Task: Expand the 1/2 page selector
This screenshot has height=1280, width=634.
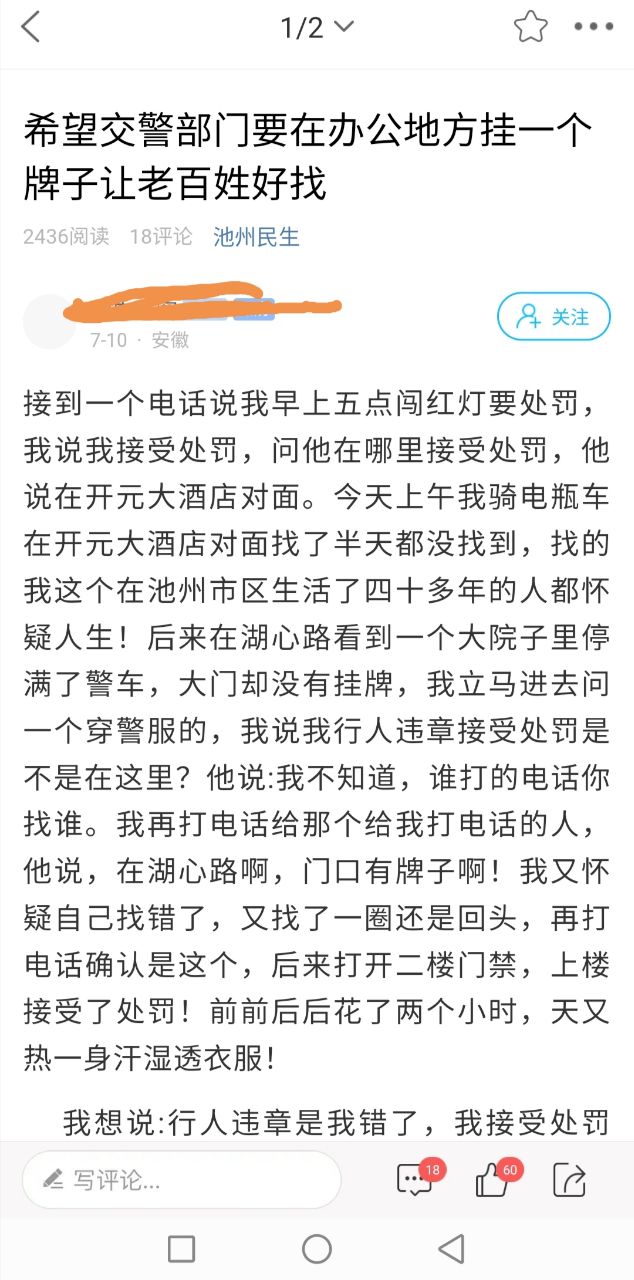Action: click(x=317, y=27)
